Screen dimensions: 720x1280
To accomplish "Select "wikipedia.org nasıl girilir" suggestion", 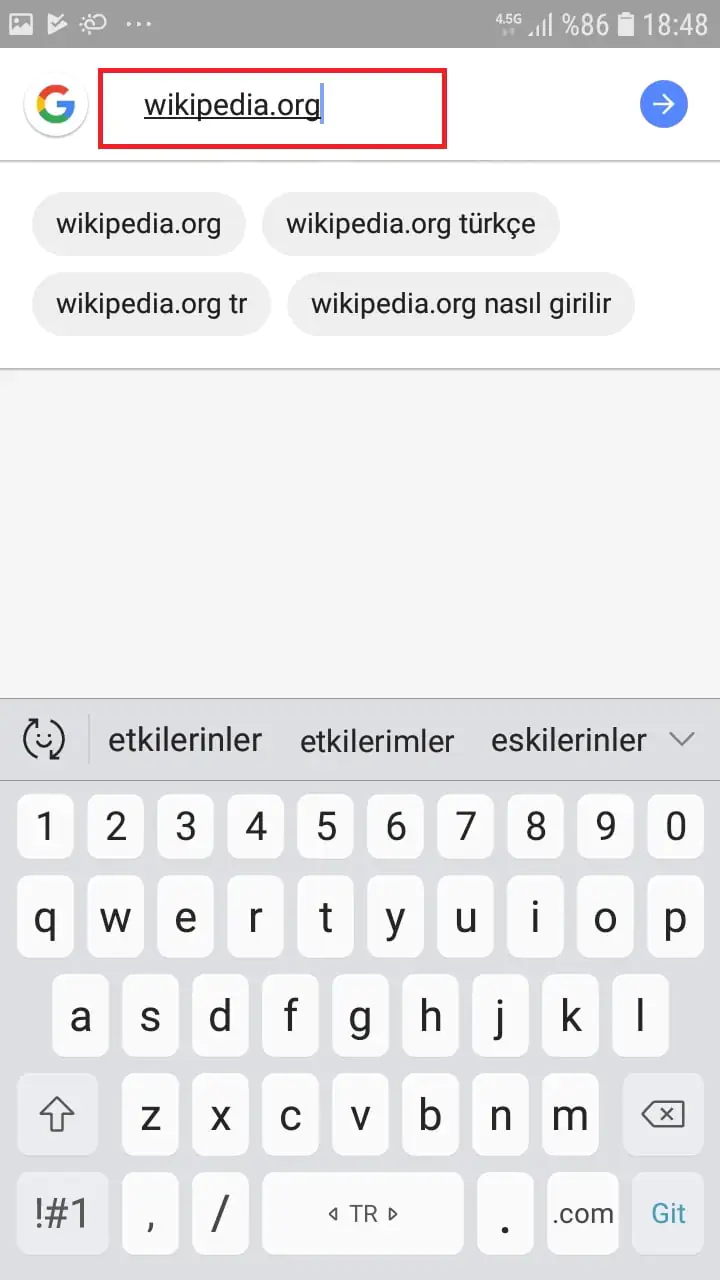I will [460, 303].
